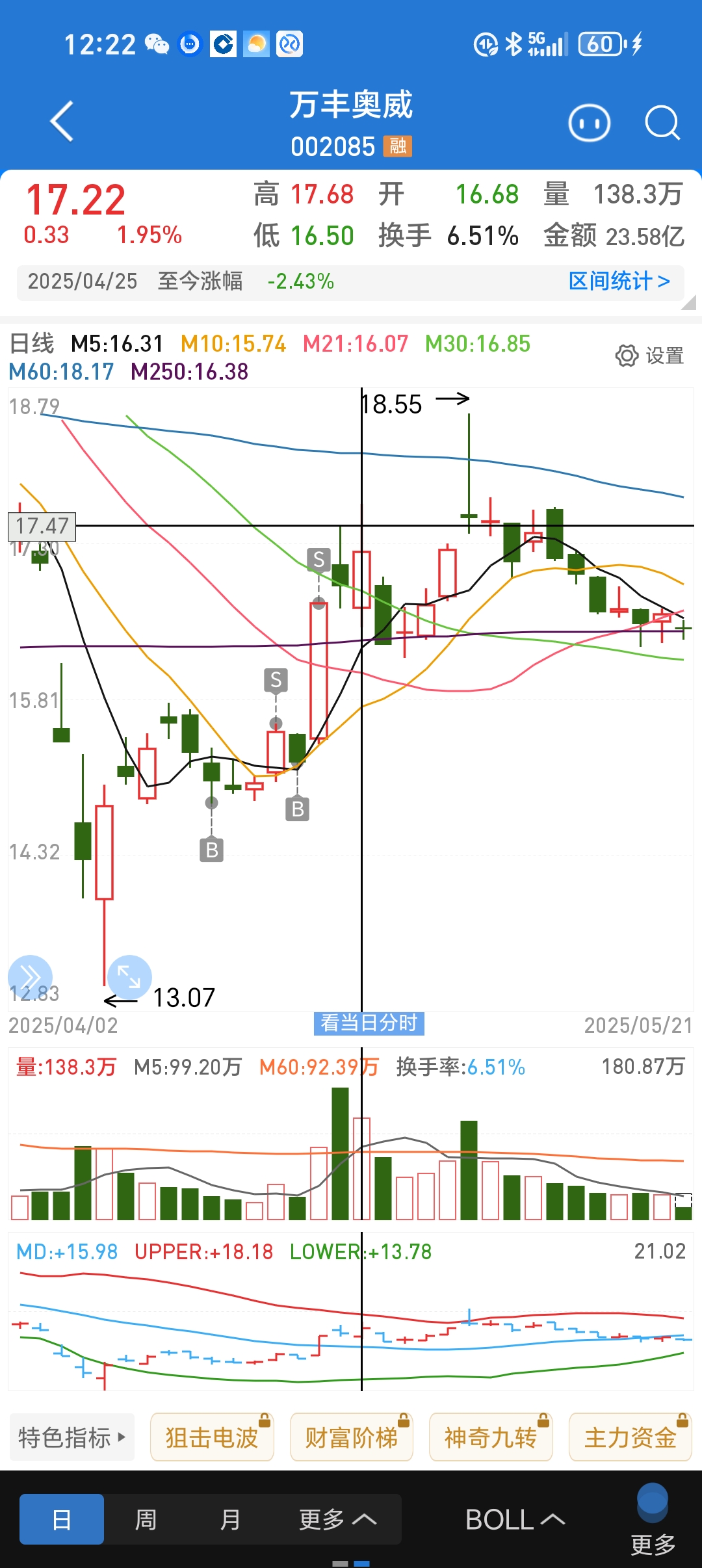Tap the lock icon on 主力资金
The height and width of the screenshot is (1568, 702).
(682, 1421)
